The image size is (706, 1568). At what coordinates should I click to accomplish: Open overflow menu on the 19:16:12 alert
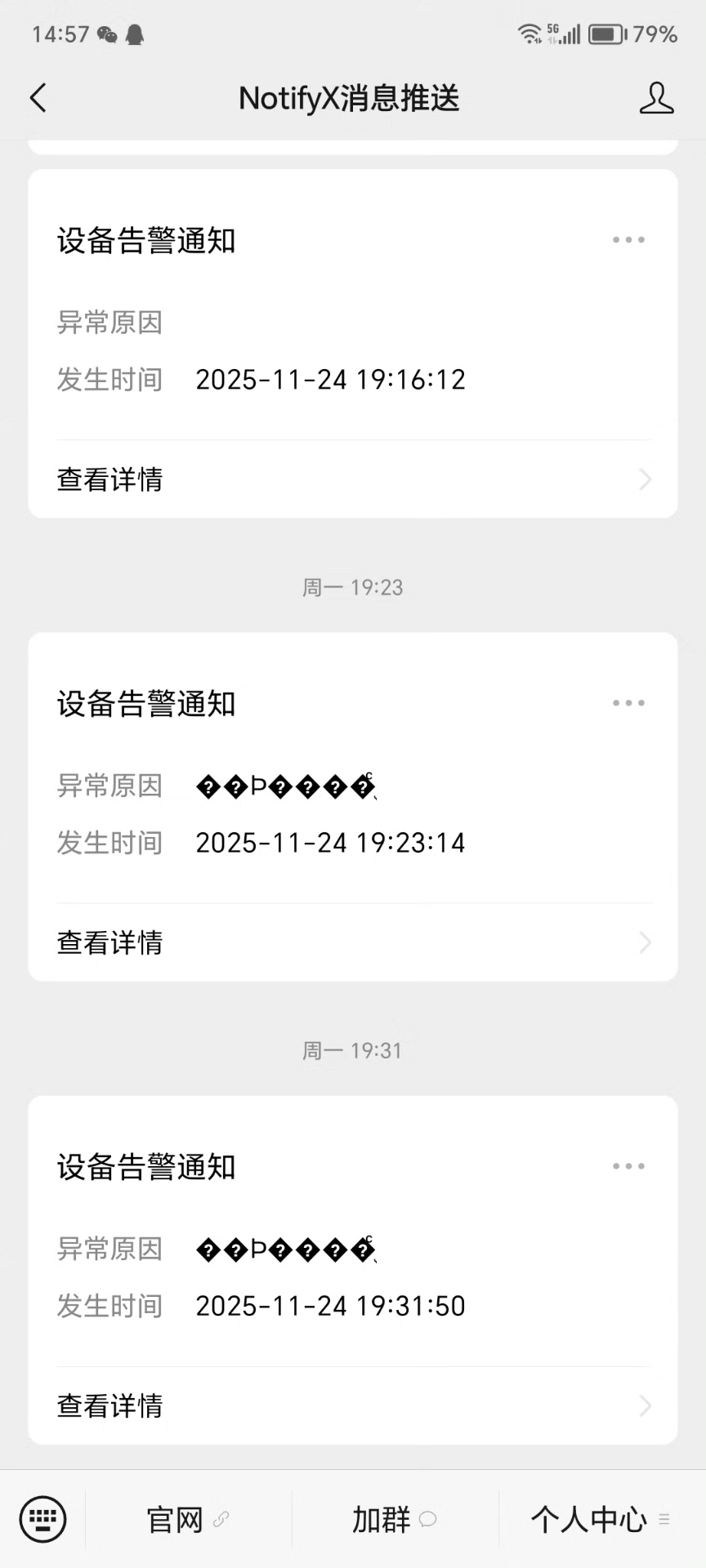628,240
